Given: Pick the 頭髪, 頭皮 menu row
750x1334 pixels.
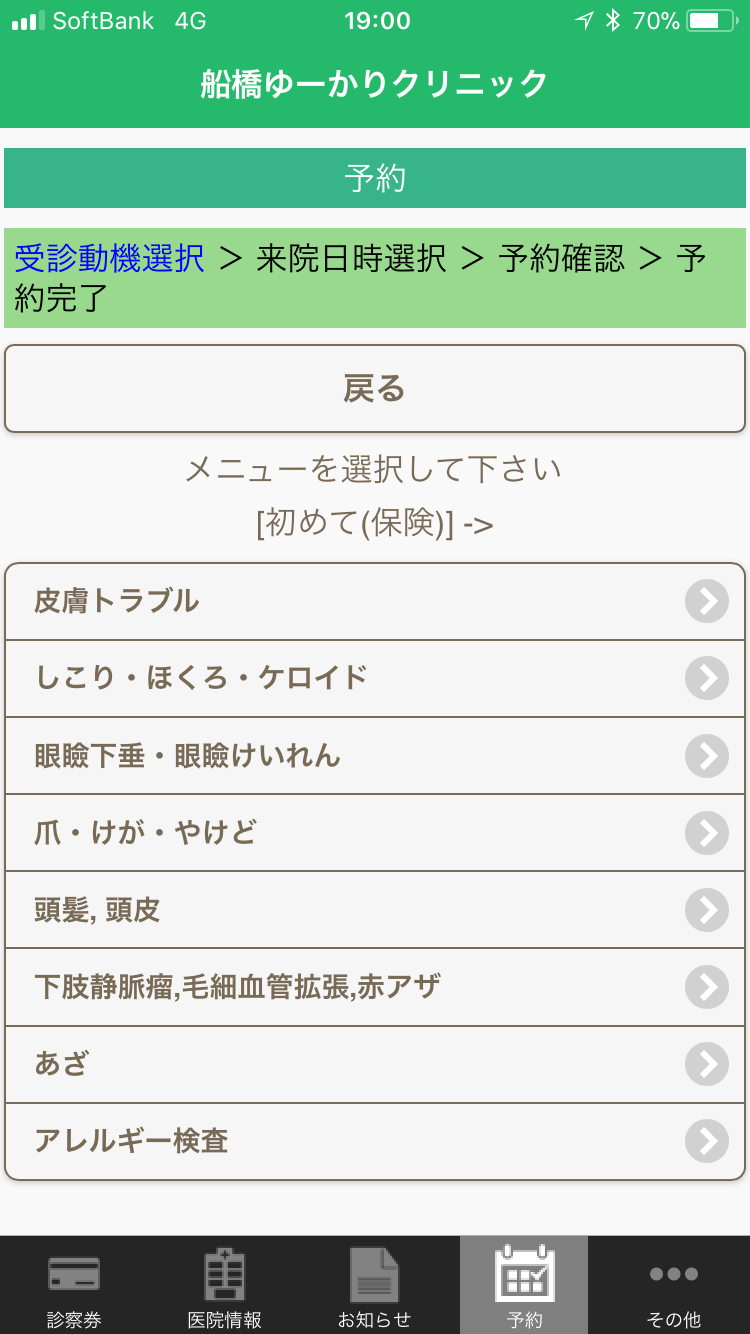Looking at the screenshot, I should click(375, 910).
